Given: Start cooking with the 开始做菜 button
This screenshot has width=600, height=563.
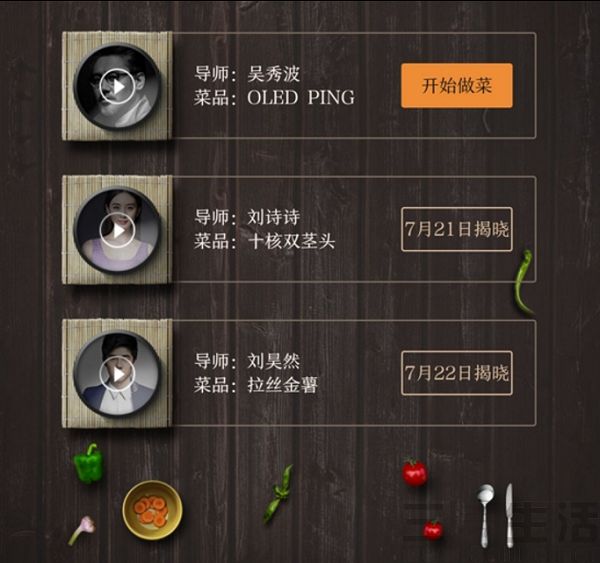Looking at the screenshot, I should click(456, 86).
